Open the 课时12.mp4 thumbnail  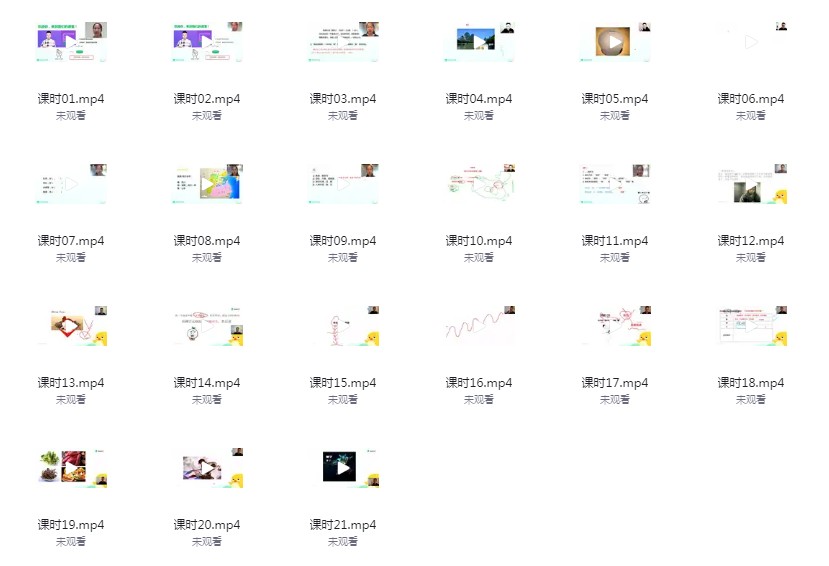point(751,185)
